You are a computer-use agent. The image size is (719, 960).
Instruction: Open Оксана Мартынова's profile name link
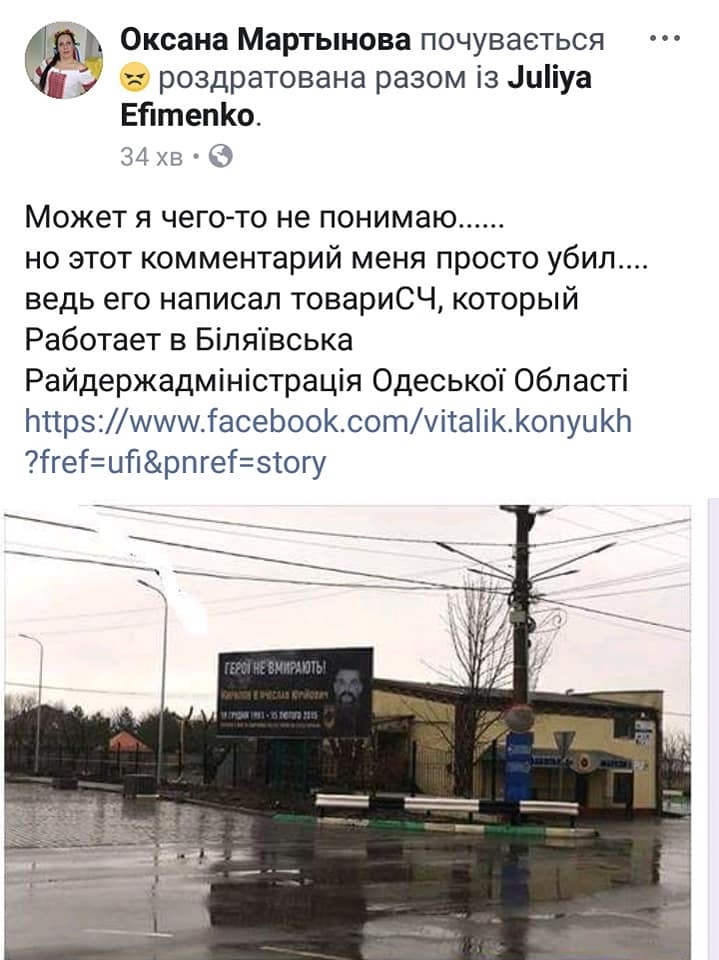[265, 40]
